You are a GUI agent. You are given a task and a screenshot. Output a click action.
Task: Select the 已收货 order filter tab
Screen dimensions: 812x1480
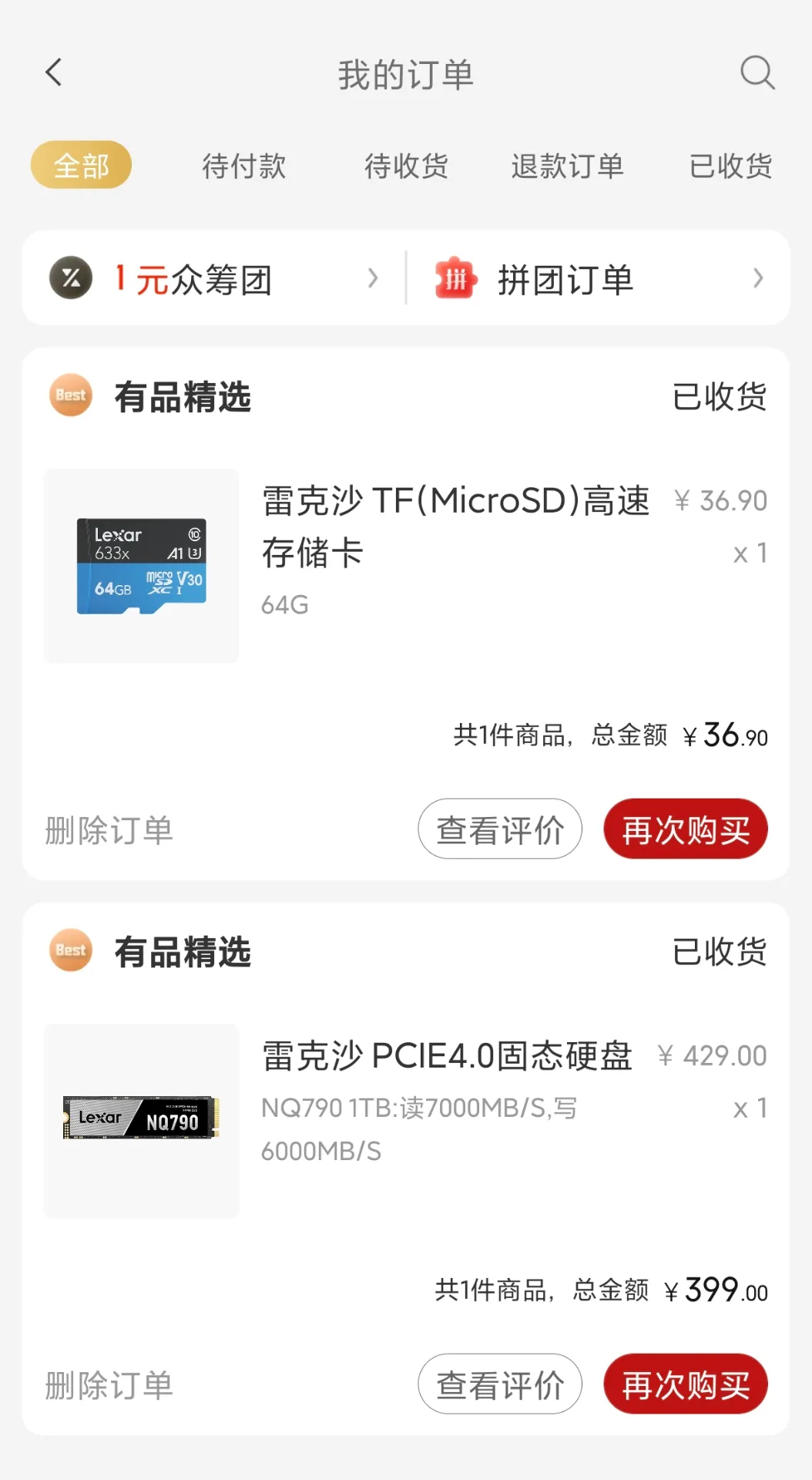click(730, 166)
